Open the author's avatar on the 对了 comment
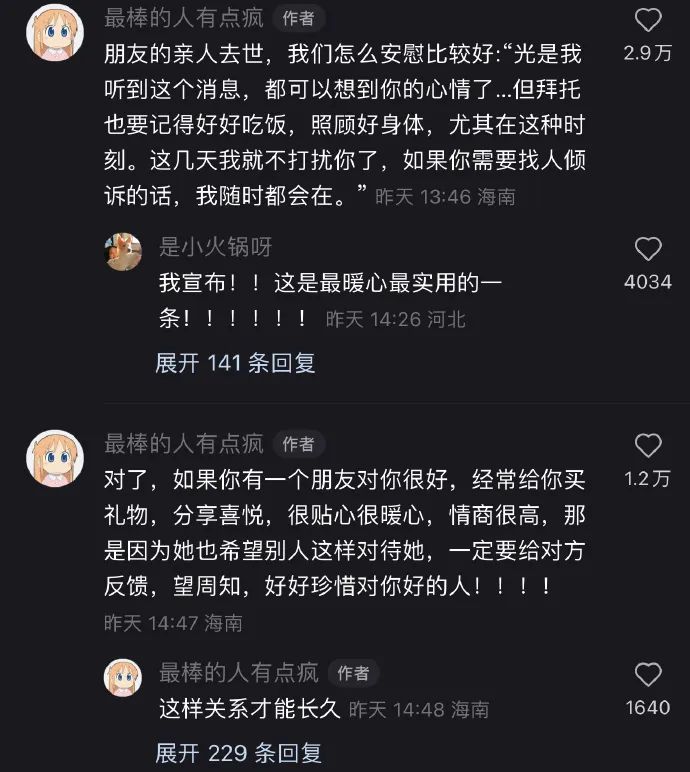690x772 pixels. point(54,458)
